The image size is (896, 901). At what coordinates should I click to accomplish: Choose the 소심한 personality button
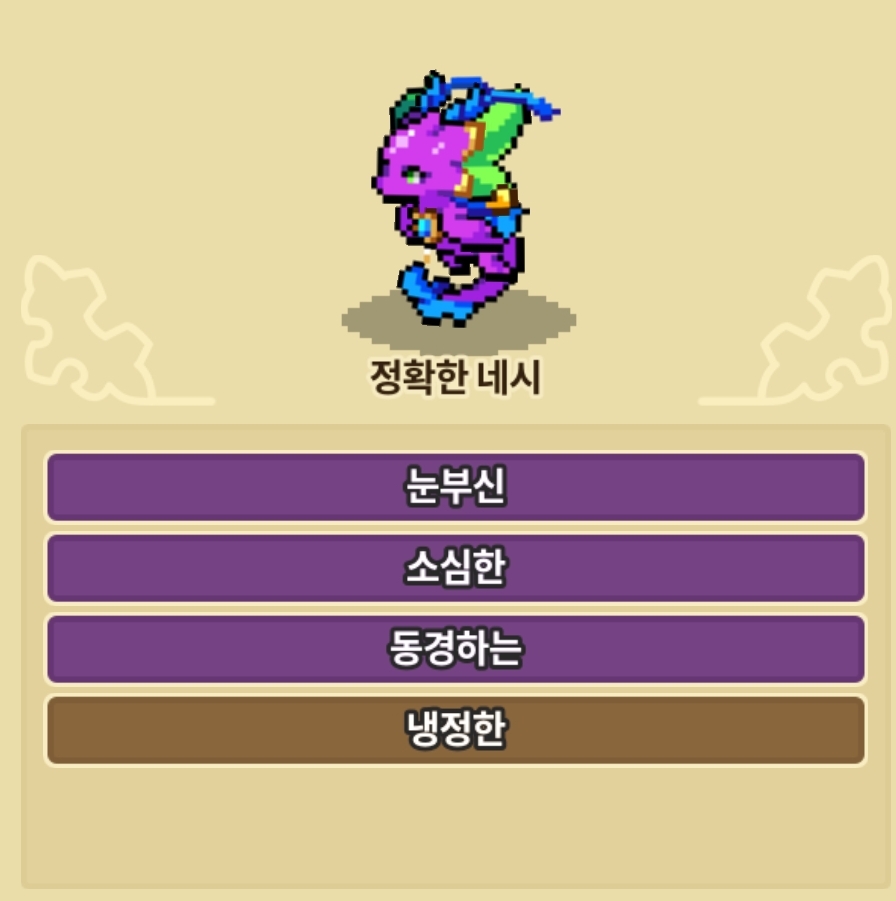click(455, 568)
